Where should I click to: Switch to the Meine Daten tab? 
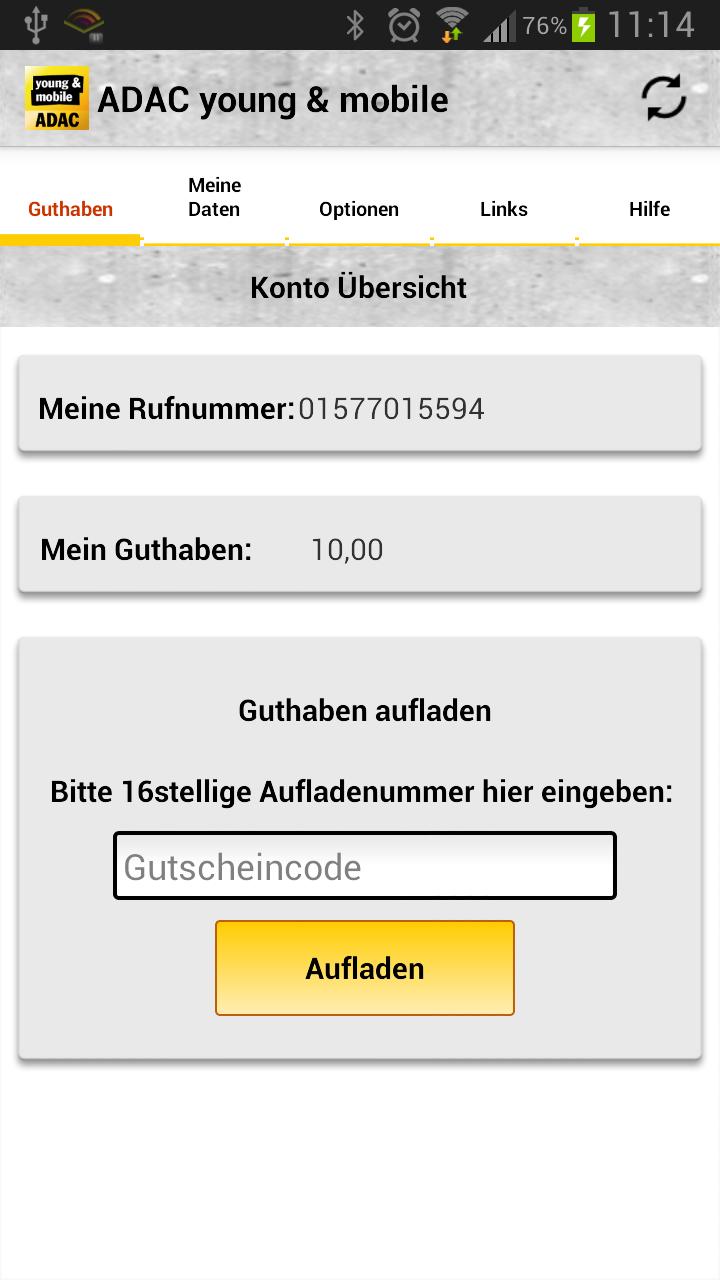[x=215, y=197]
